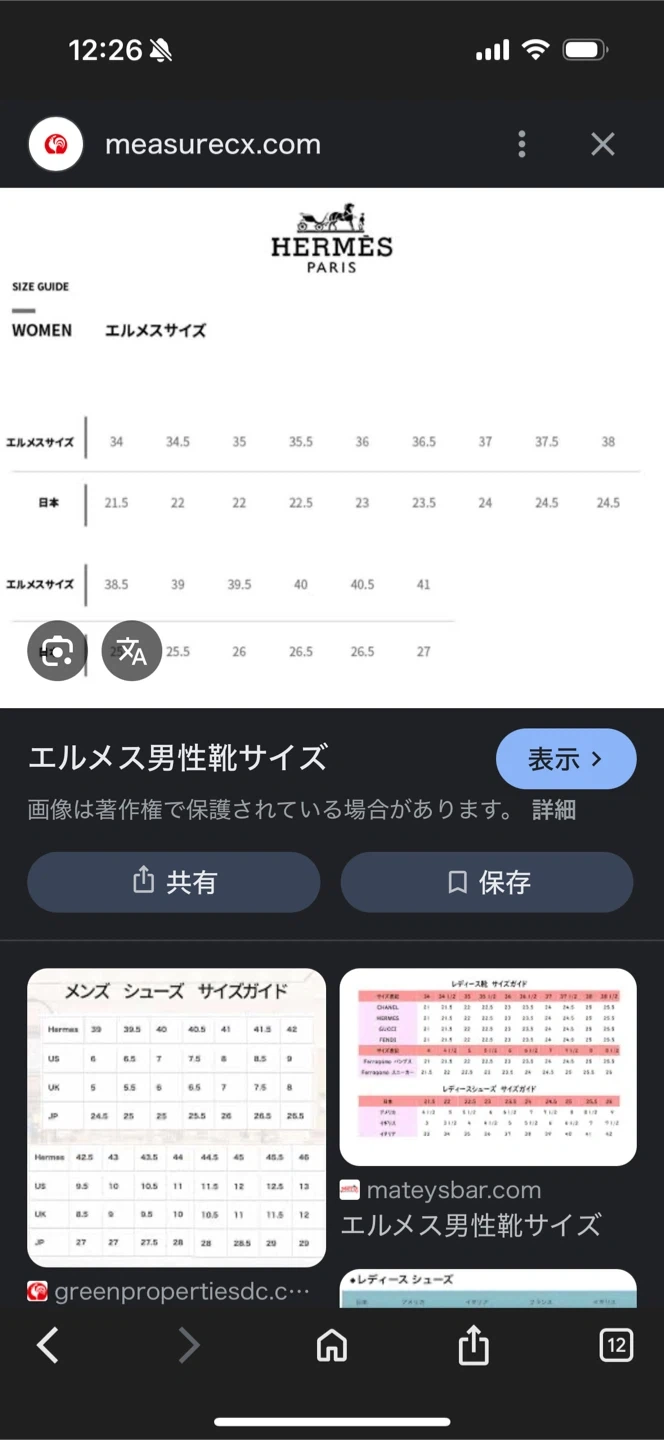664x1440 pixels.
Task: Open the 詳細 copyright details link
Action: tap(553, 809)
